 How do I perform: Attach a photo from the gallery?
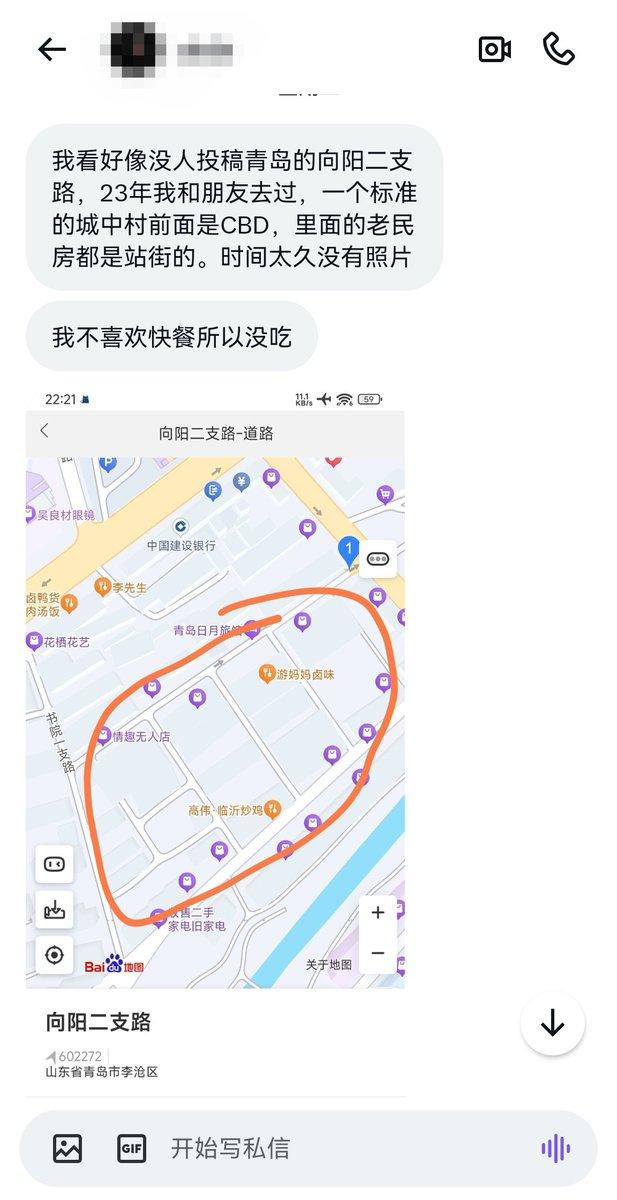coord(68,1148)
